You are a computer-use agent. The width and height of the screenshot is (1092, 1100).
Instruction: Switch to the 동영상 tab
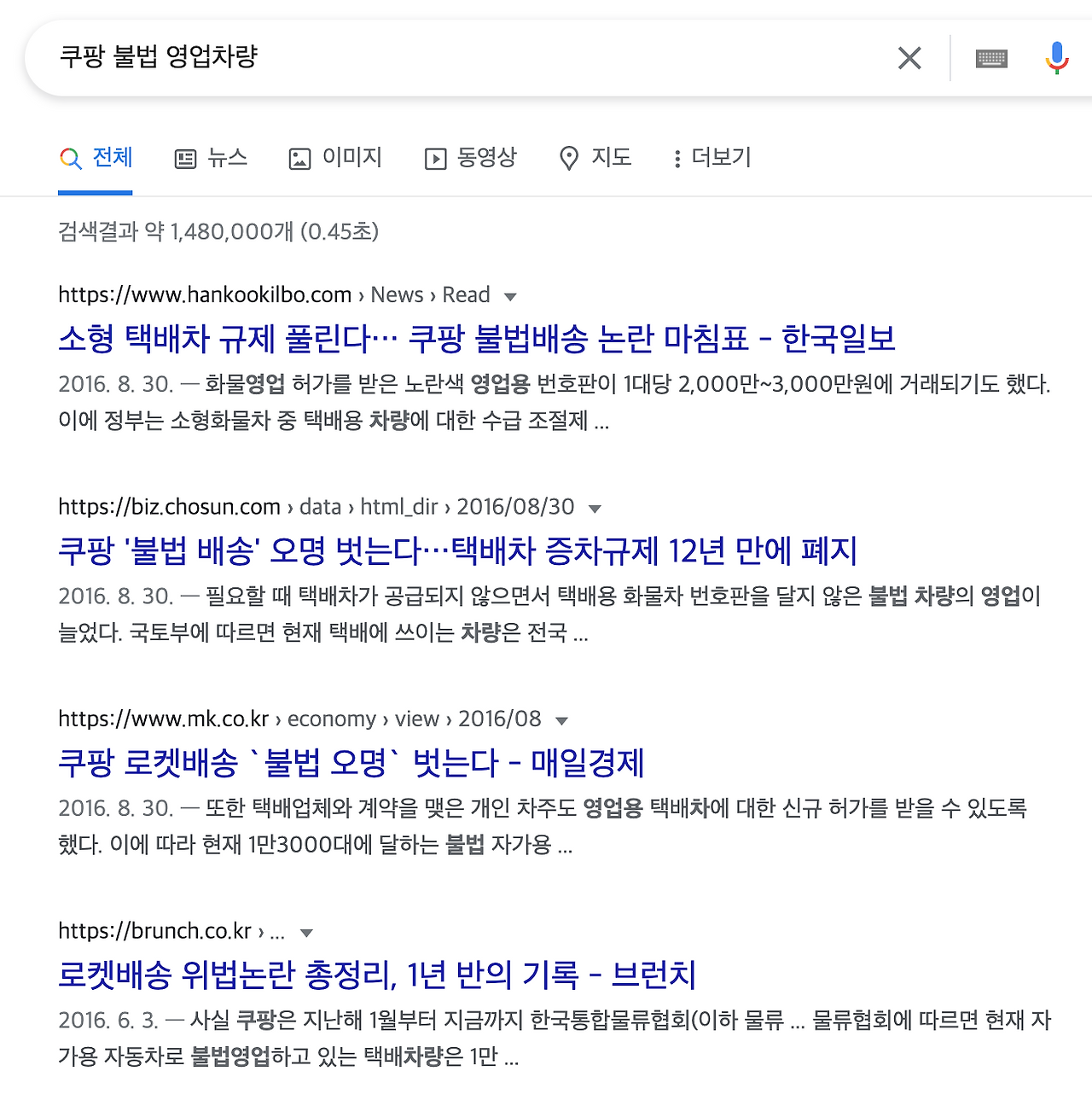(x=471, y=158)
